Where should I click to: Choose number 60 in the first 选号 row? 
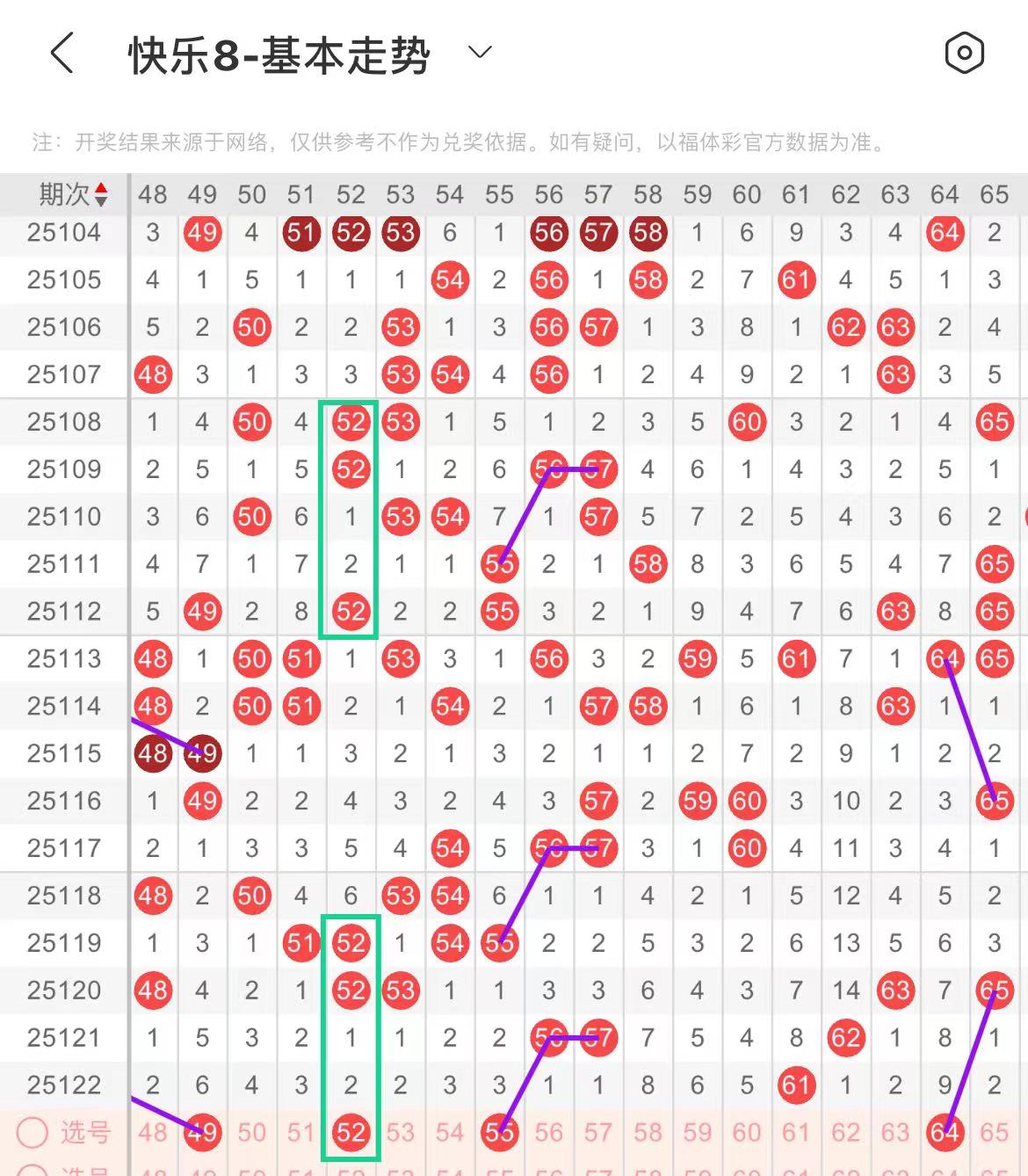[747, 1132]
